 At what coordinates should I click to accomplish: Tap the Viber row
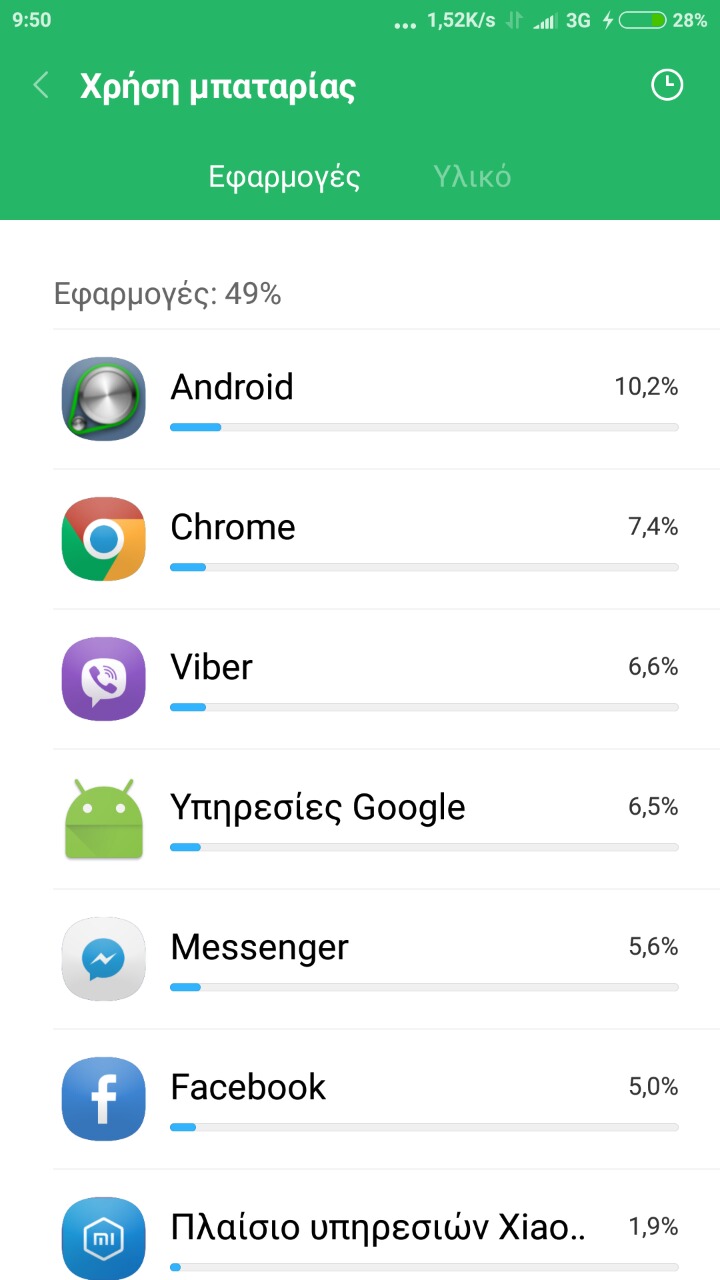(360, 679)
